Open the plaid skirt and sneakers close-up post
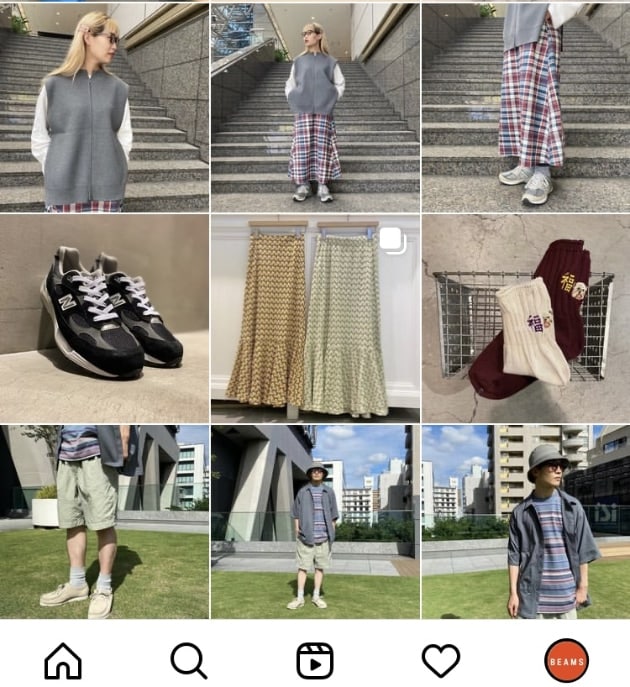 click(x=526, y=106)
